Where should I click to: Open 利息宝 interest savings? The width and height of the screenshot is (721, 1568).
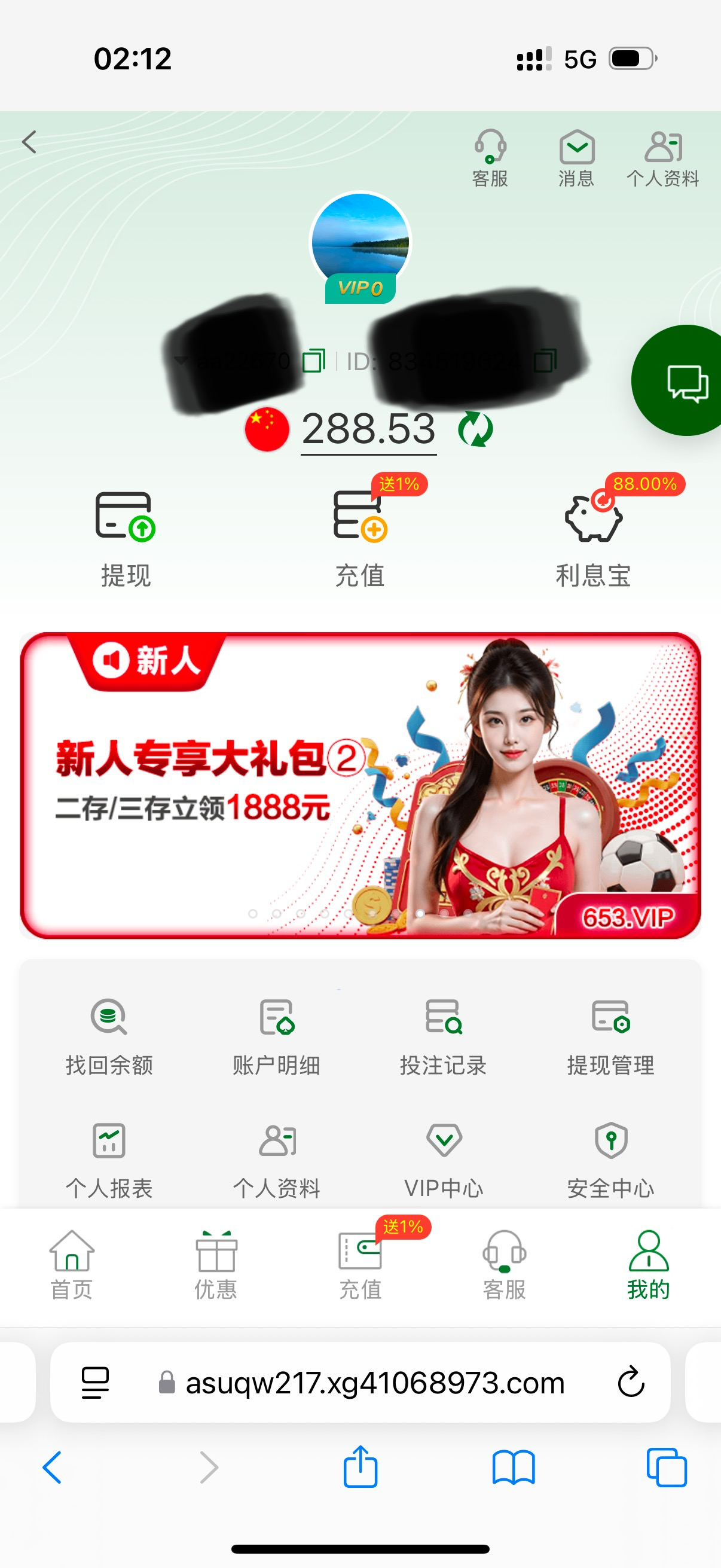(593, 539)
